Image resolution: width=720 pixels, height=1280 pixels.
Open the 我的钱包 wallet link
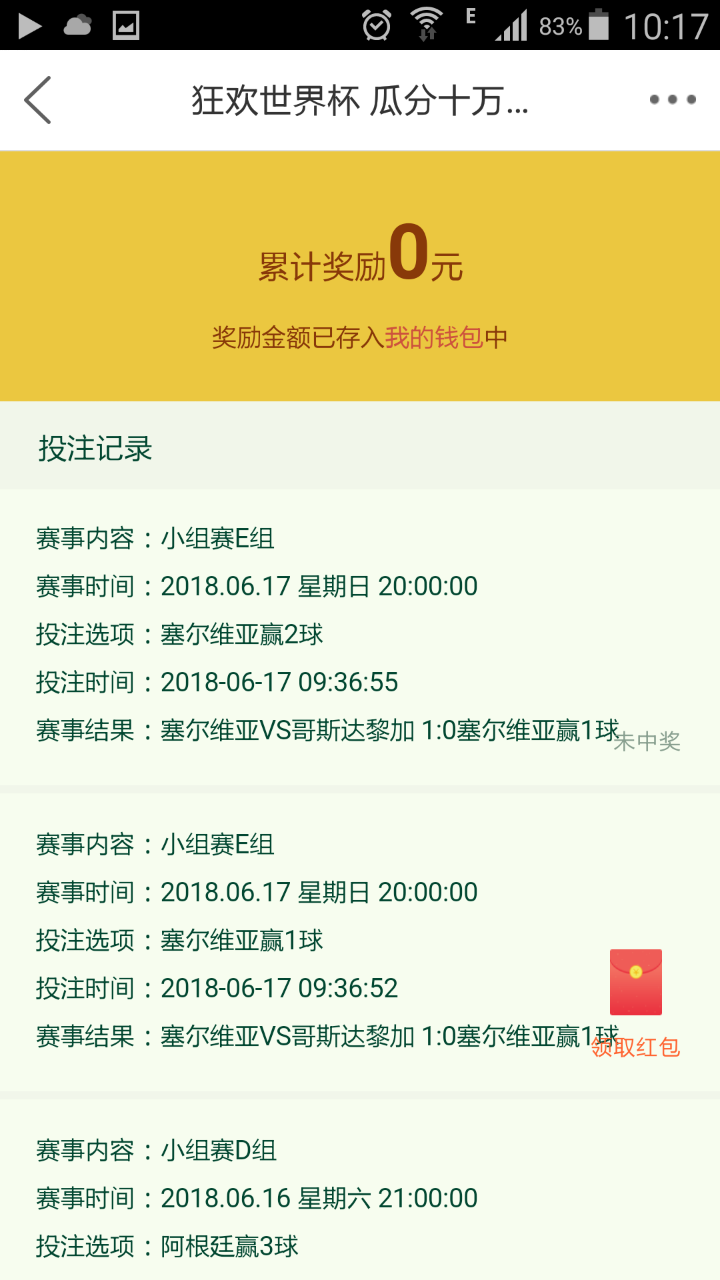(434, 338)
